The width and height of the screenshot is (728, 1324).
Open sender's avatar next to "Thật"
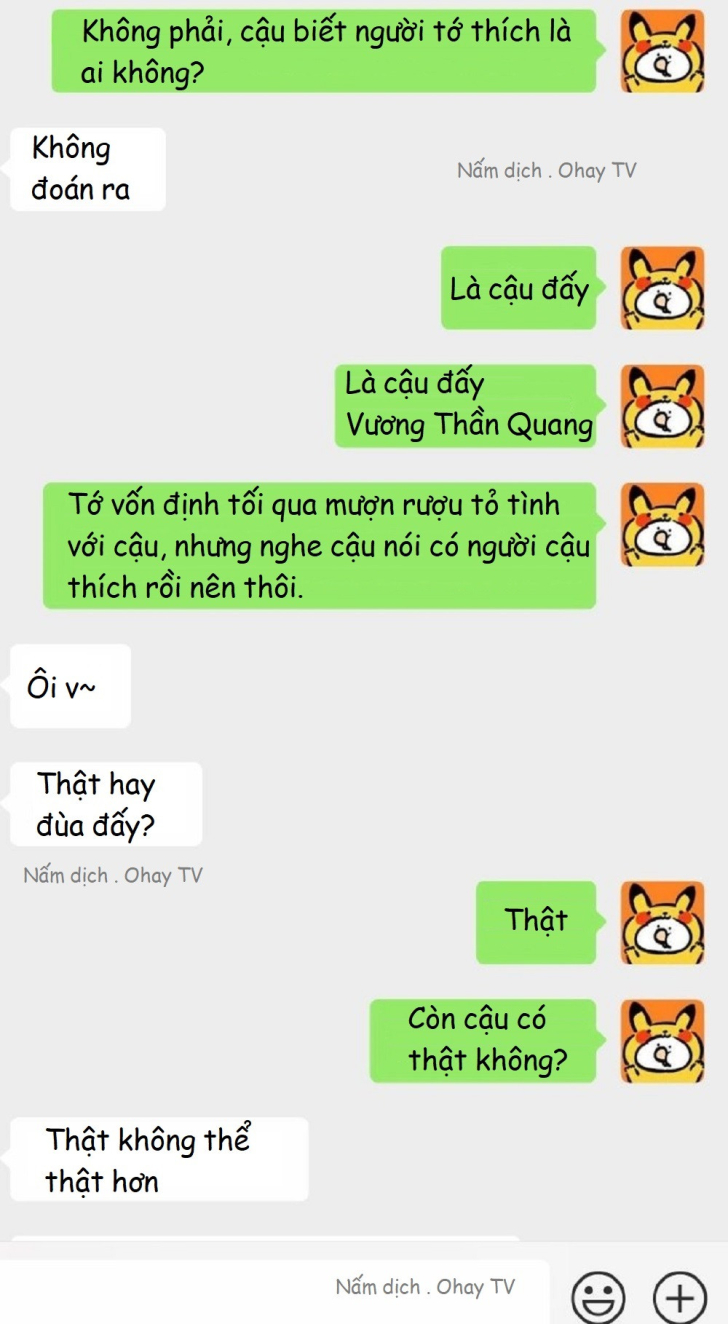662,921
